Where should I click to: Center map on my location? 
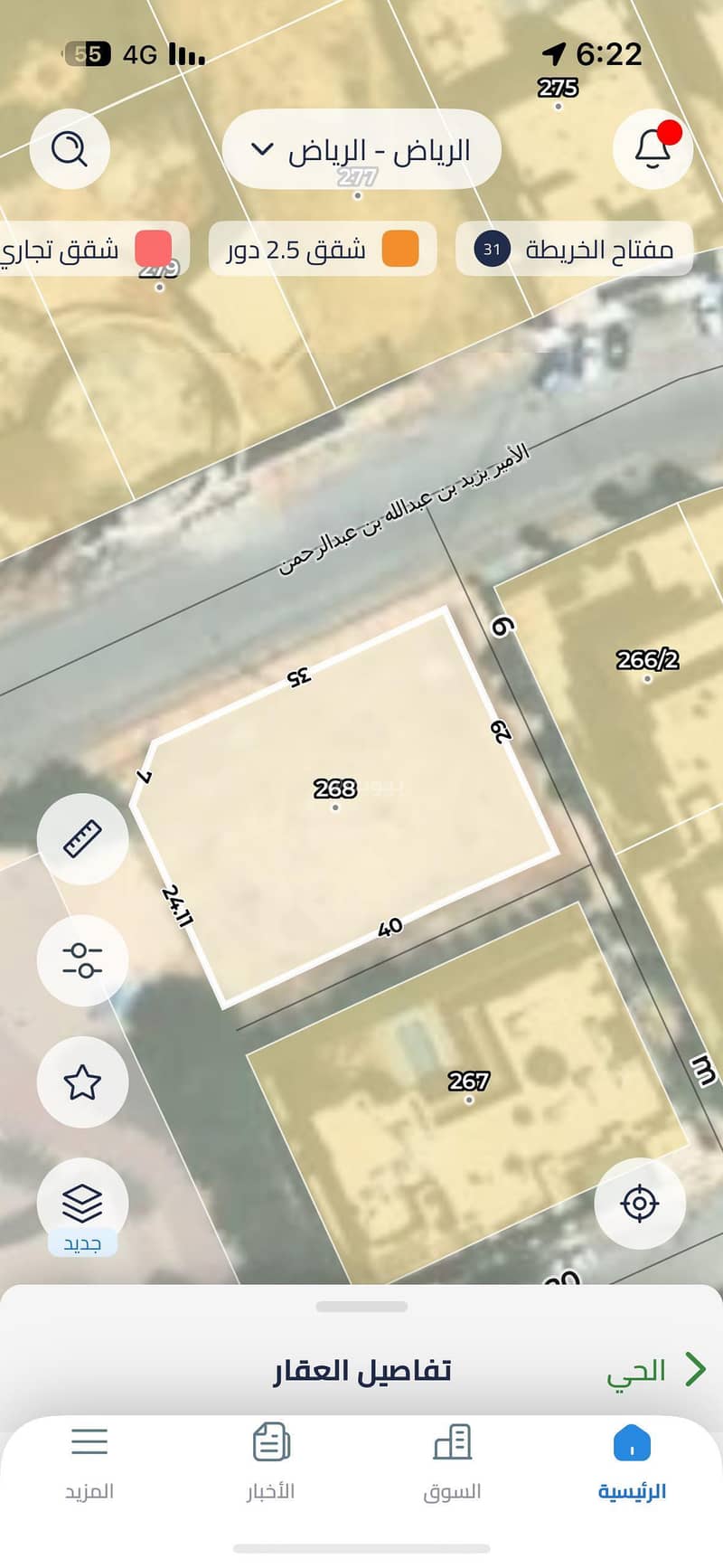point(640,1204)
